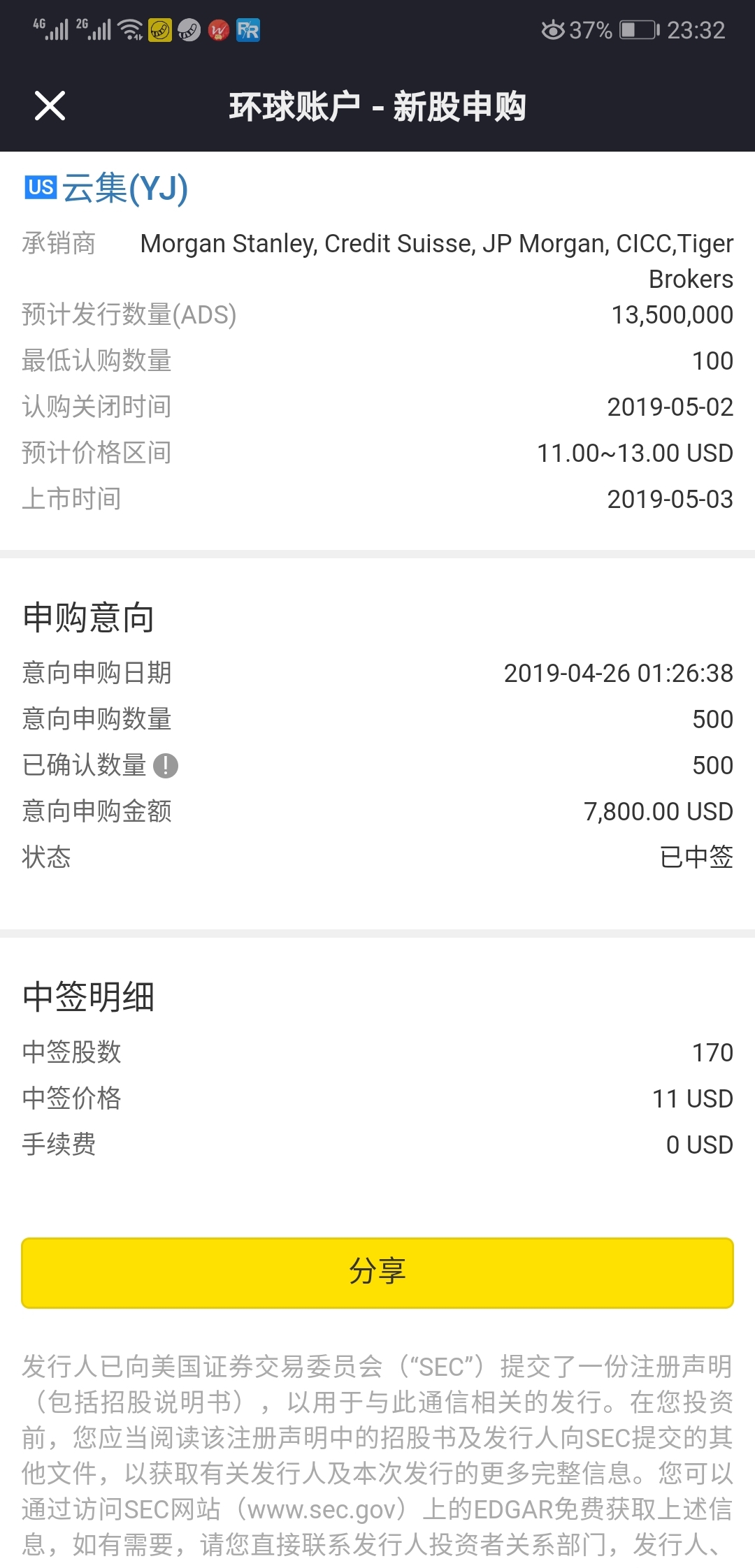Viewport: 755px width, 1568px height.
Task: Close the IPO subscription page
Action: 50,106
